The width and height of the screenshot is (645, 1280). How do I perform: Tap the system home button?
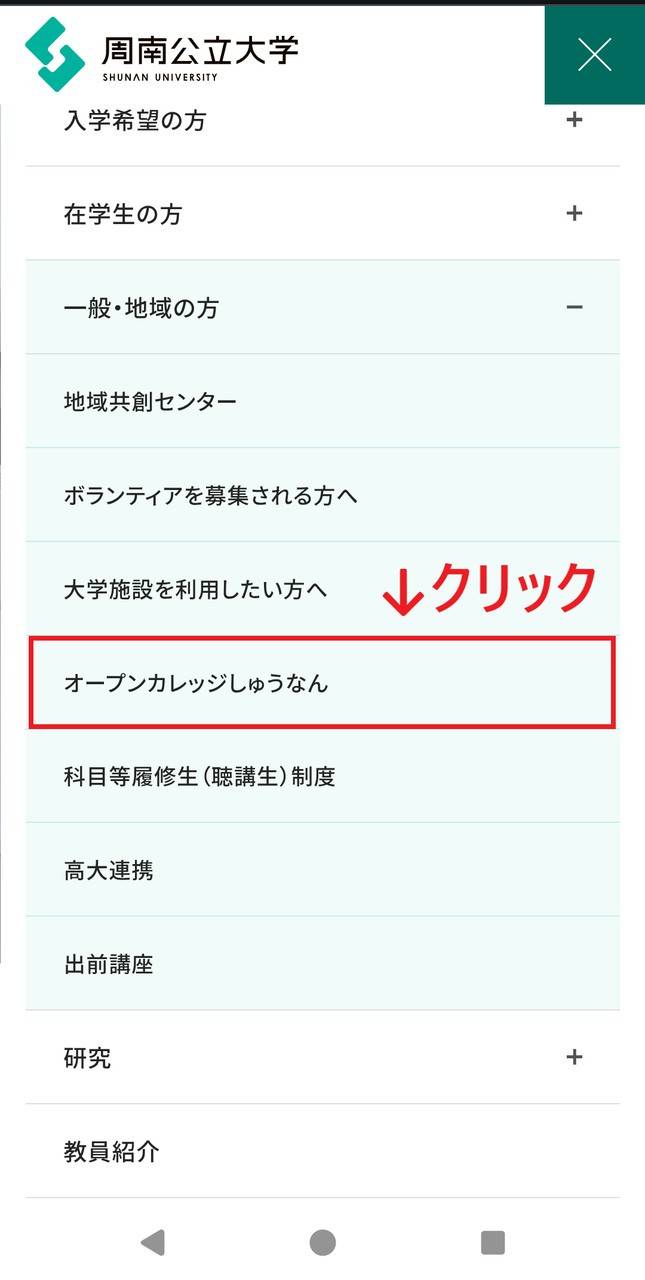pyautogui.click(x=322, y=1242)
